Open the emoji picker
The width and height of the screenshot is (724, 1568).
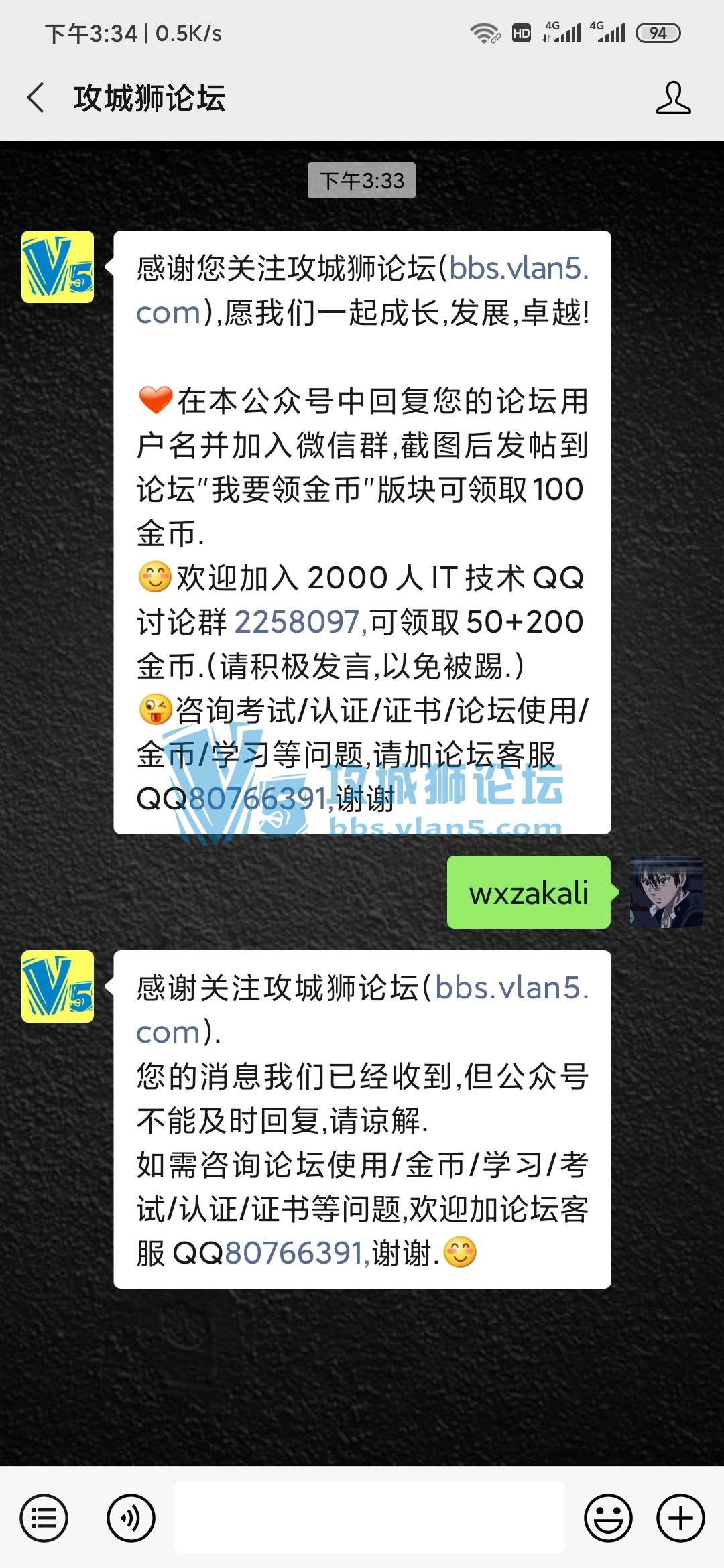click(x=608, y=1518)
